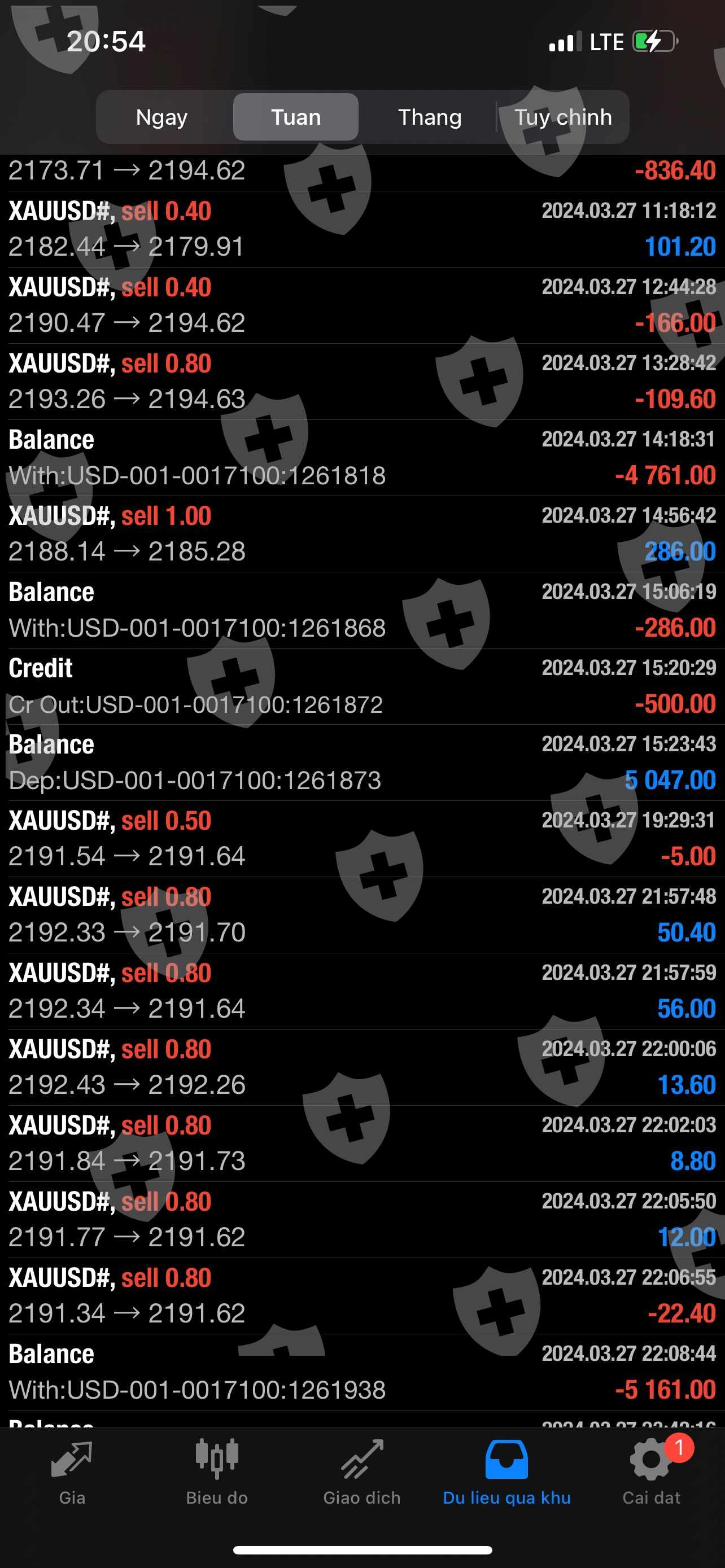Open the Tuy chinh custom period
The height and width of the screenshot is (1568, 725).
[x=563, y=117]
